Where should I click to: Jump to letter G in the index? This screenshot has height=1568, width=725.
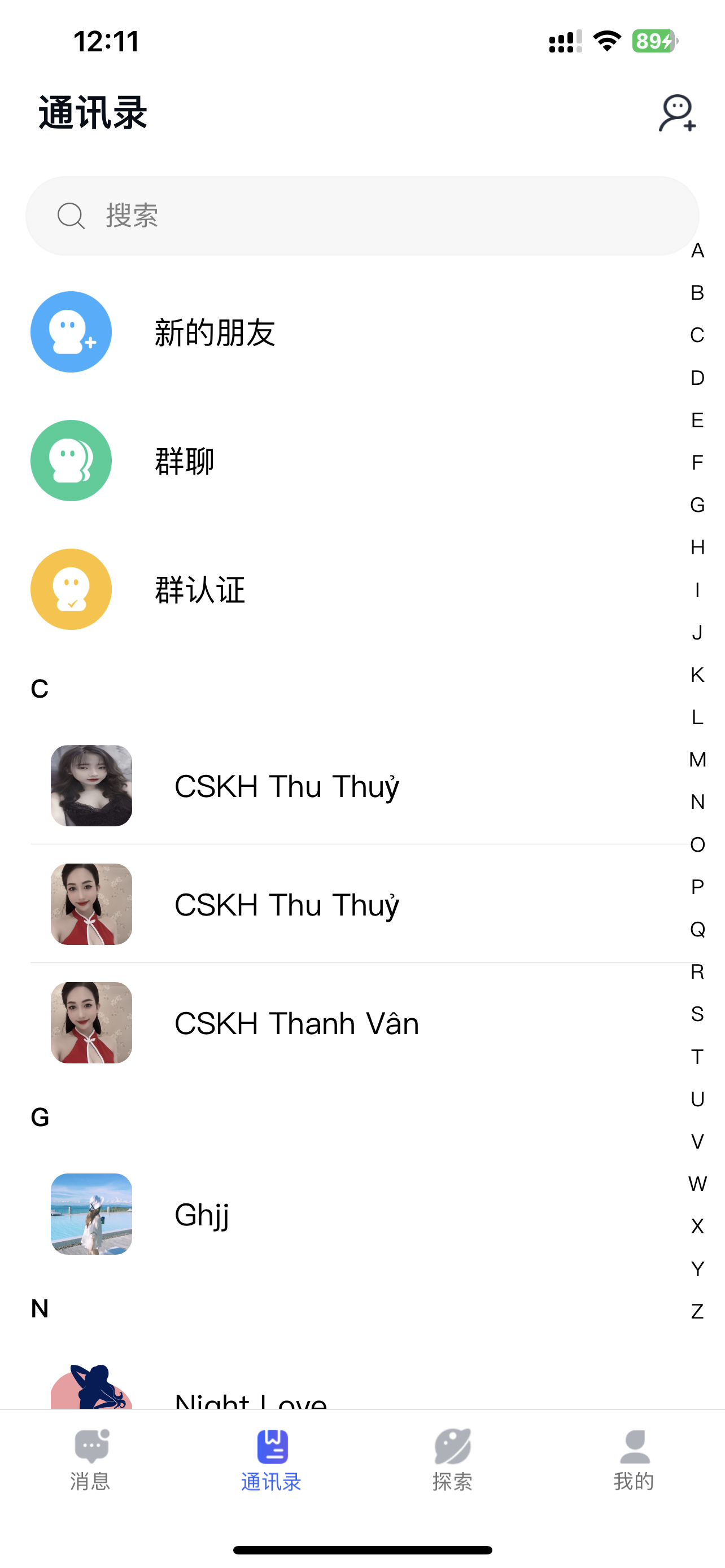(x=697, y=505)
